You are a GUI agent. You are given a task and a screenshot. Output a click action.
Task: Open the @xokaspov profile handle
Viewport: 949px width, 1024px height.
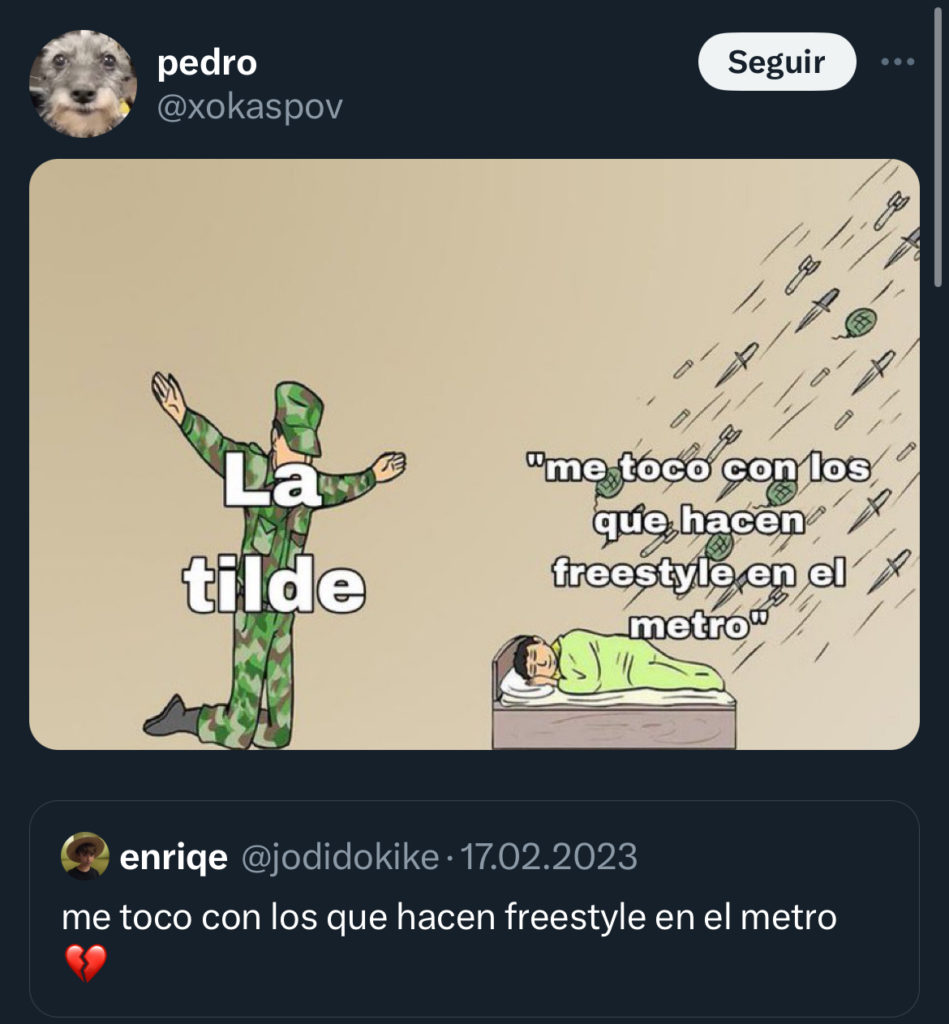[x=249, y=108]
